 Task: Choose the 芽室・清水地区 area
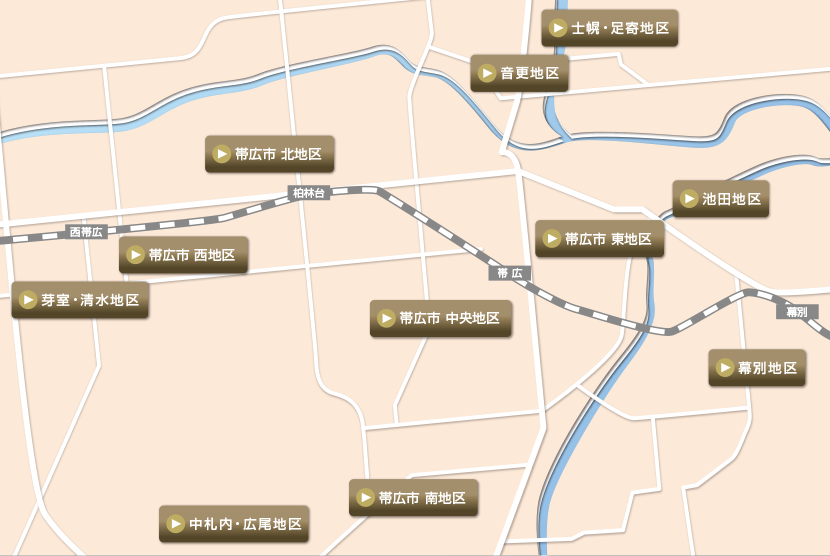pyautogui.click(x=80, y=300)
